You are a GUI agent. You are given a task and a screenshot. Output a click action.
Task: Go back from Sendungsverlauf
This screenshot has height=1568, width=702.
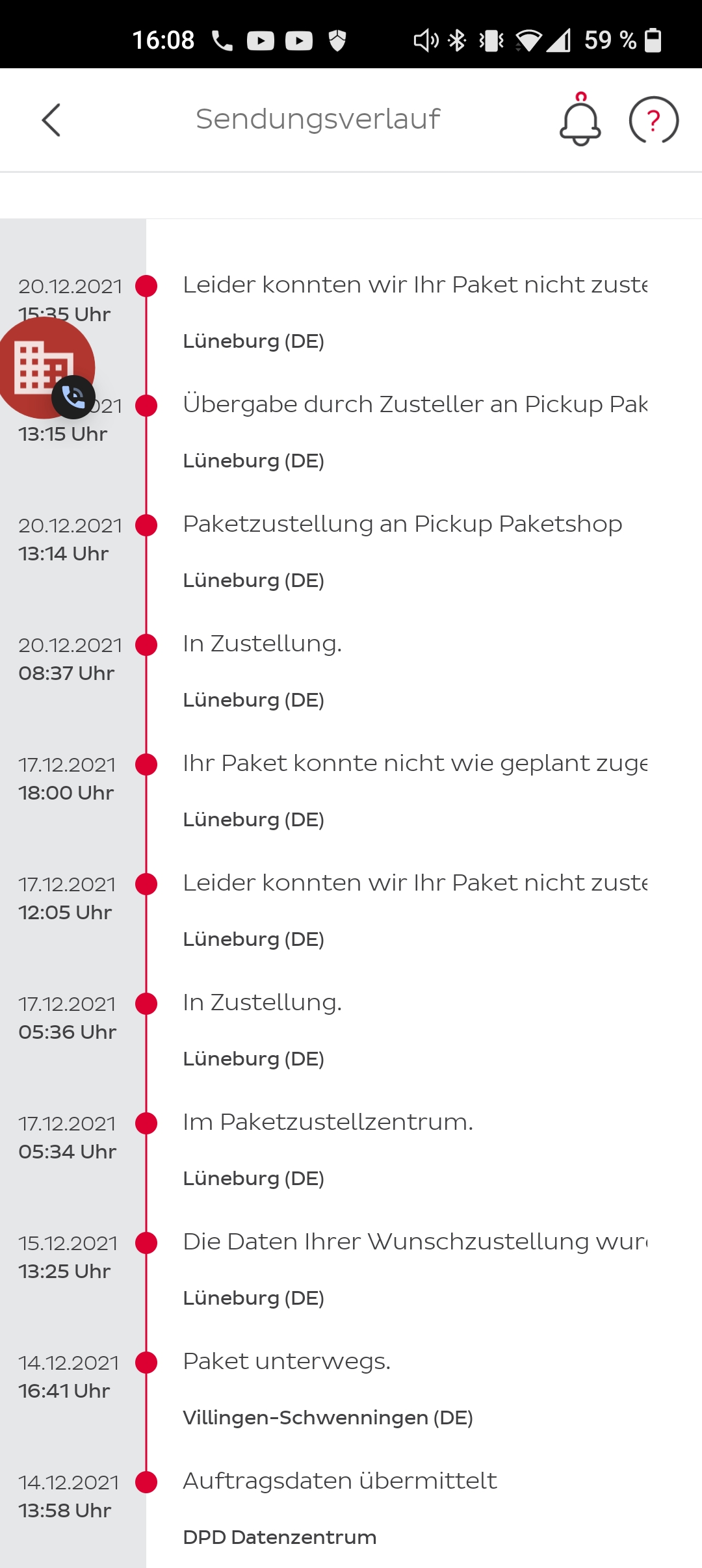(51, 120)
